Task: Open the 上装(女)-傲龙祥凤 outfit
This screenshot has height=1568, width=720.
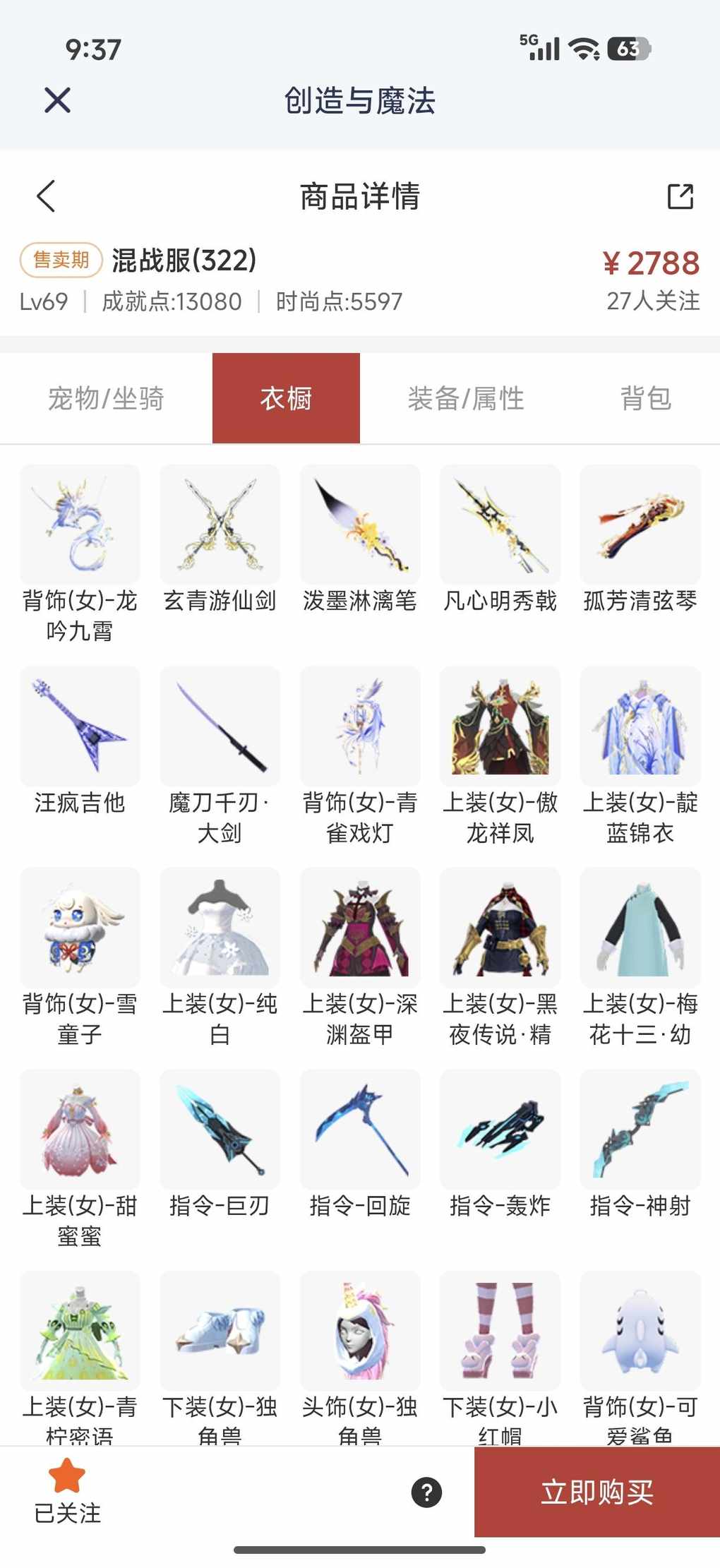Action: coord(500,726)
